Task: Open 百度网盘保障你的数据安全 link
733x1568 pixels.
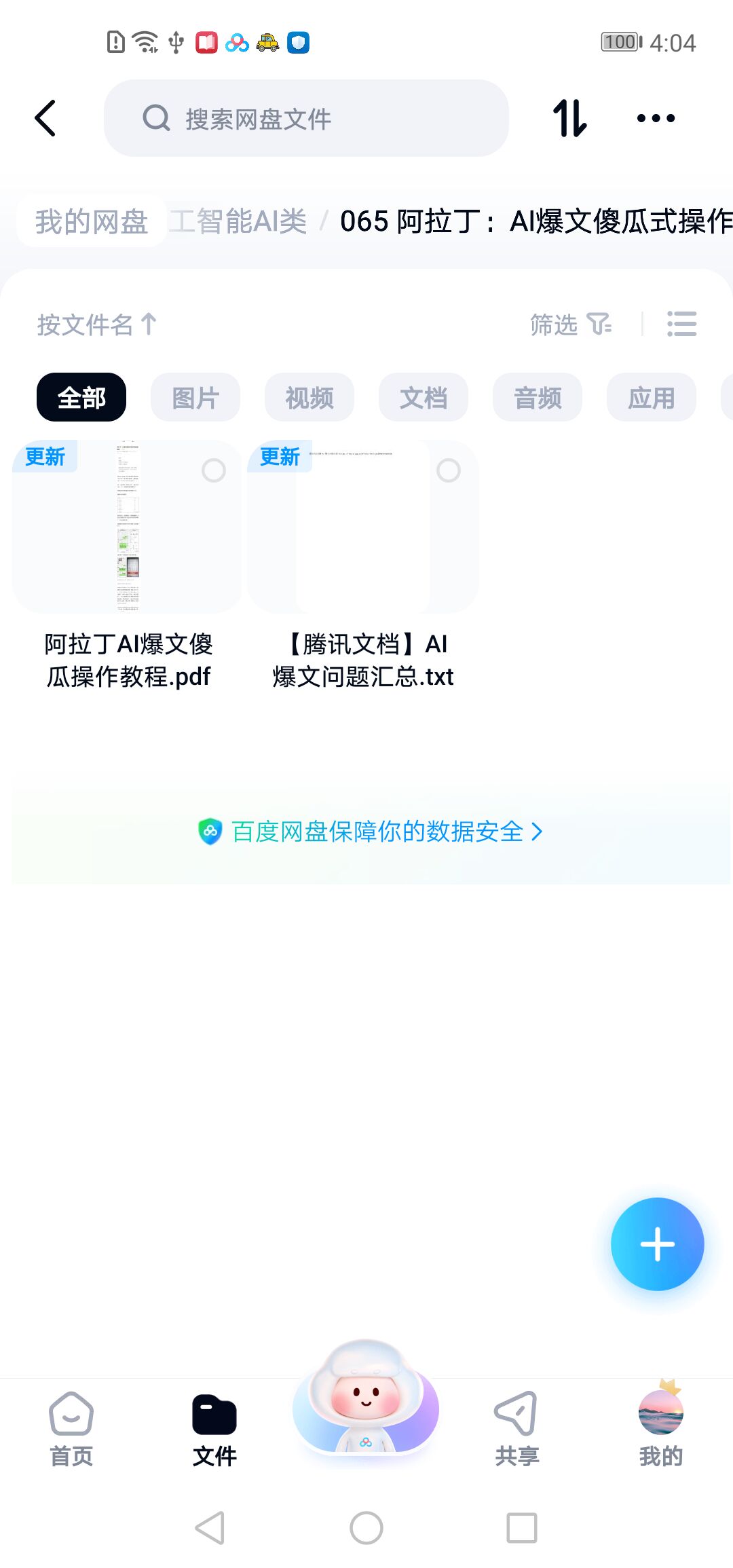Action: 370,832
